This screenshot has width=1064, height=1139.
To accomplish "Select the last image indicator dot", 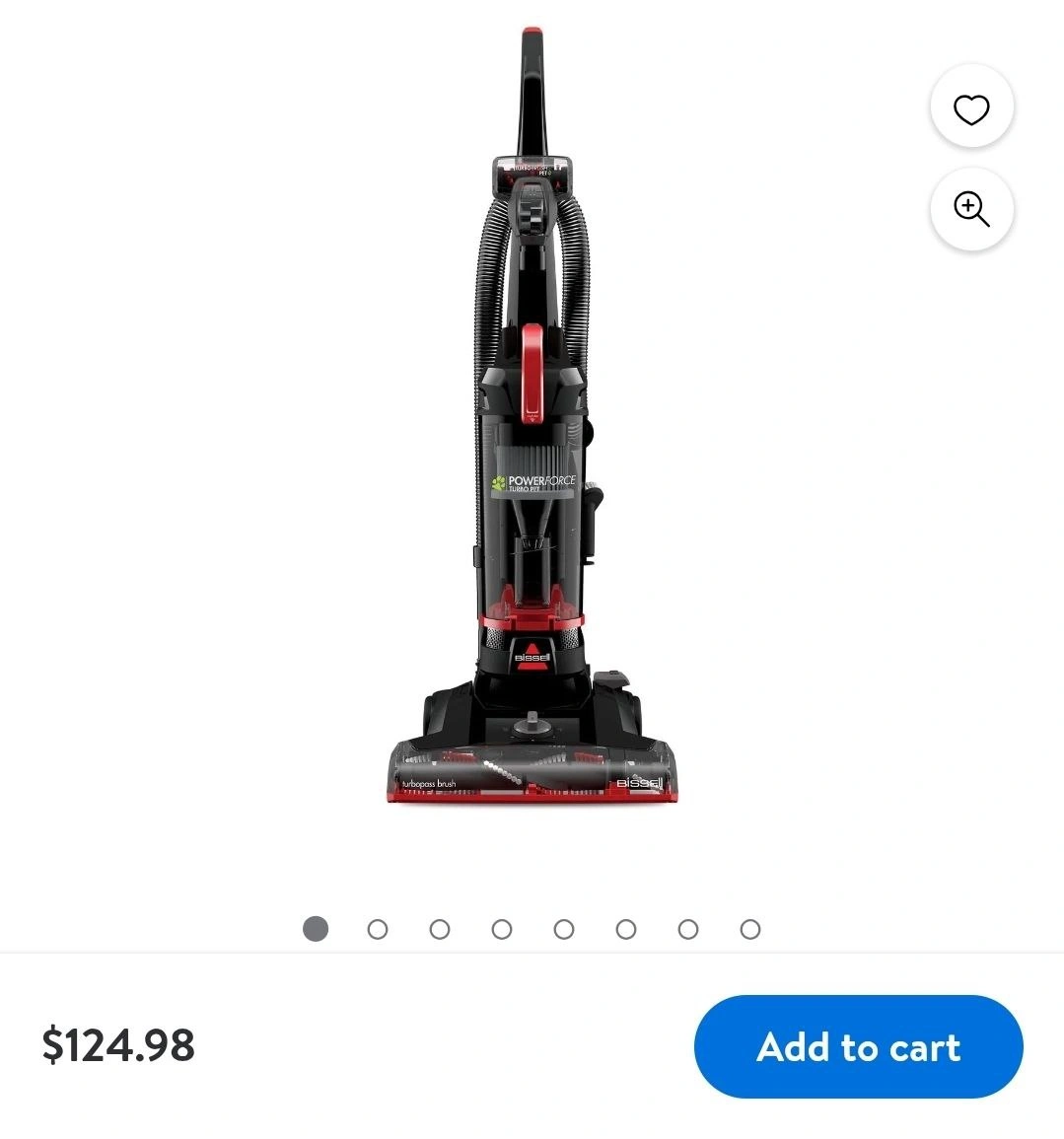I will (750, 929).
